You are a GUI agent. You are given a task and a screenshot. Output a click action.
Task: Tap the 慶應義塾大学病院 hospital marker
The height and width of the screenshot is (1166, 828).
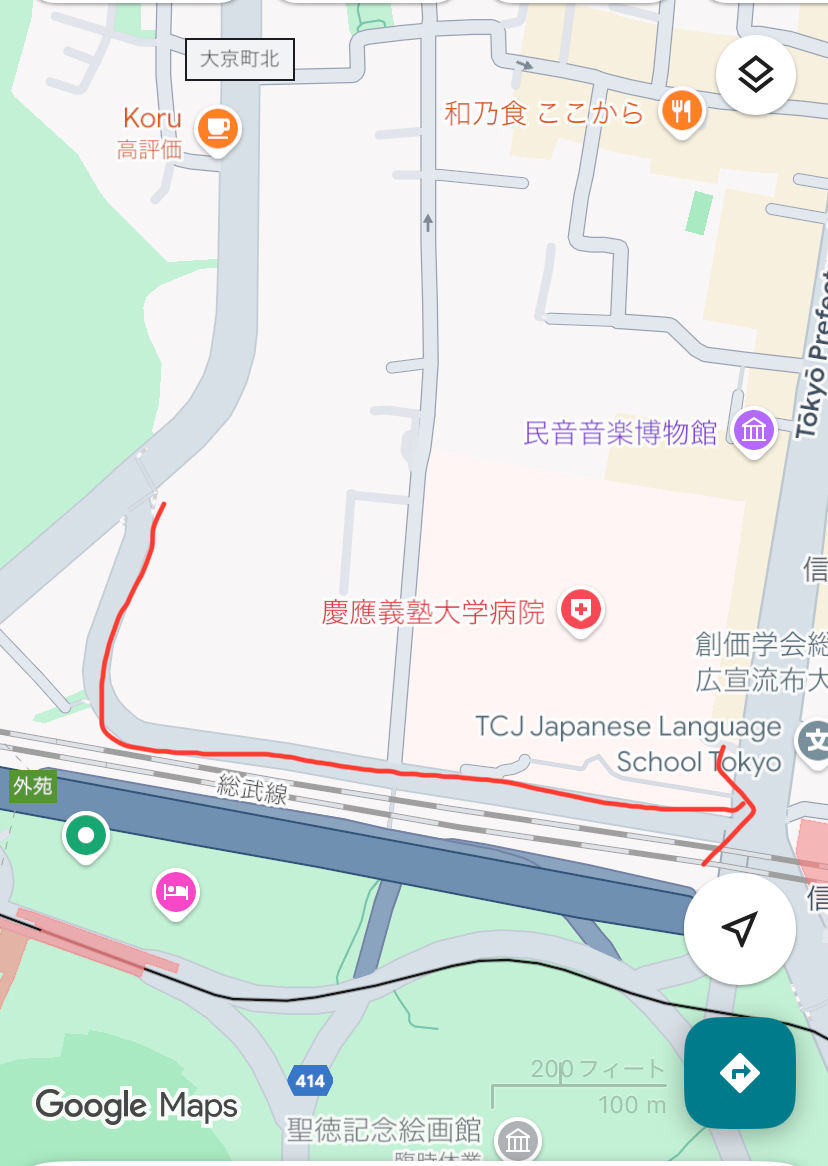[581, 609]
